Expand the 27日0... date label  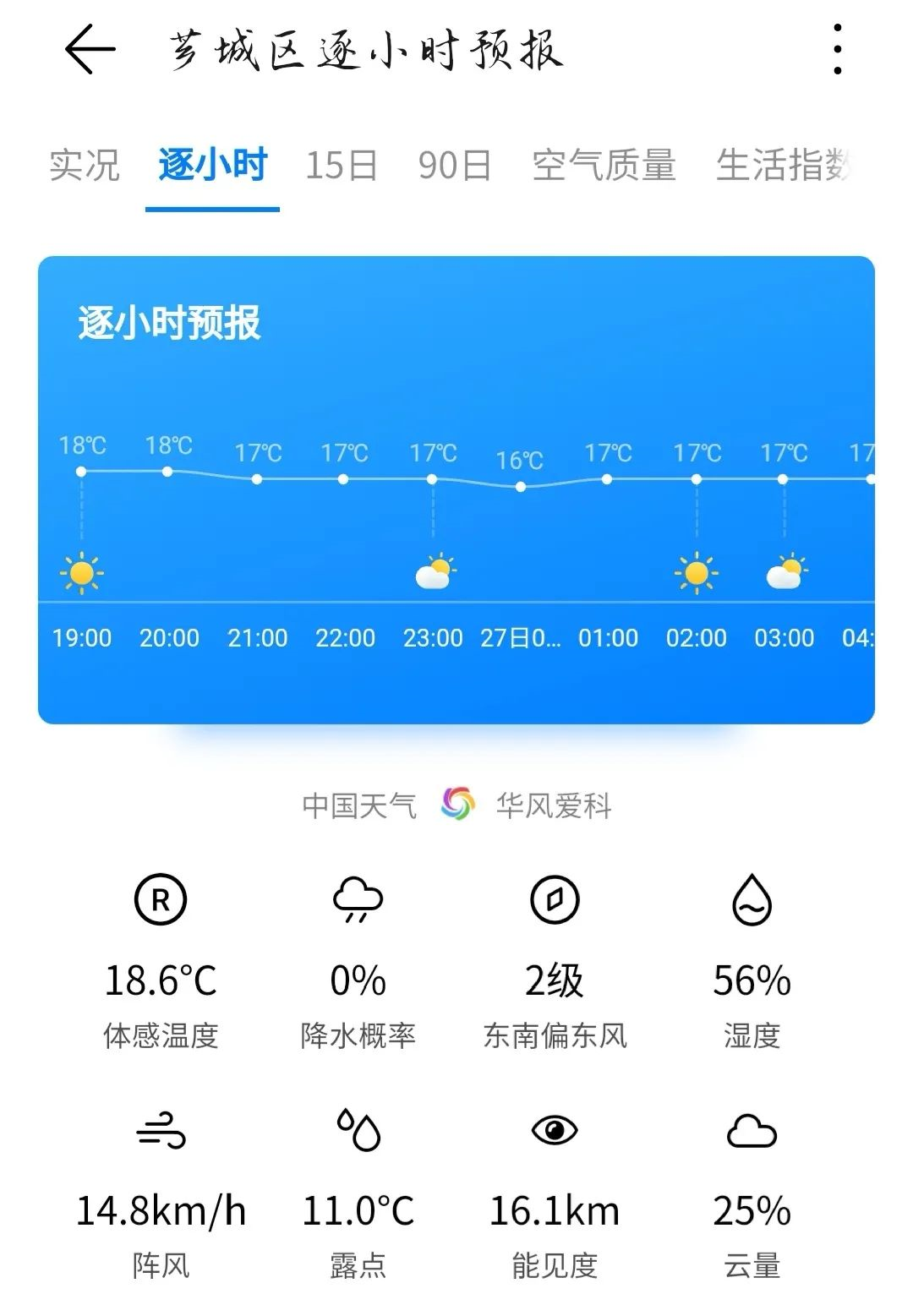coord(522,638)
